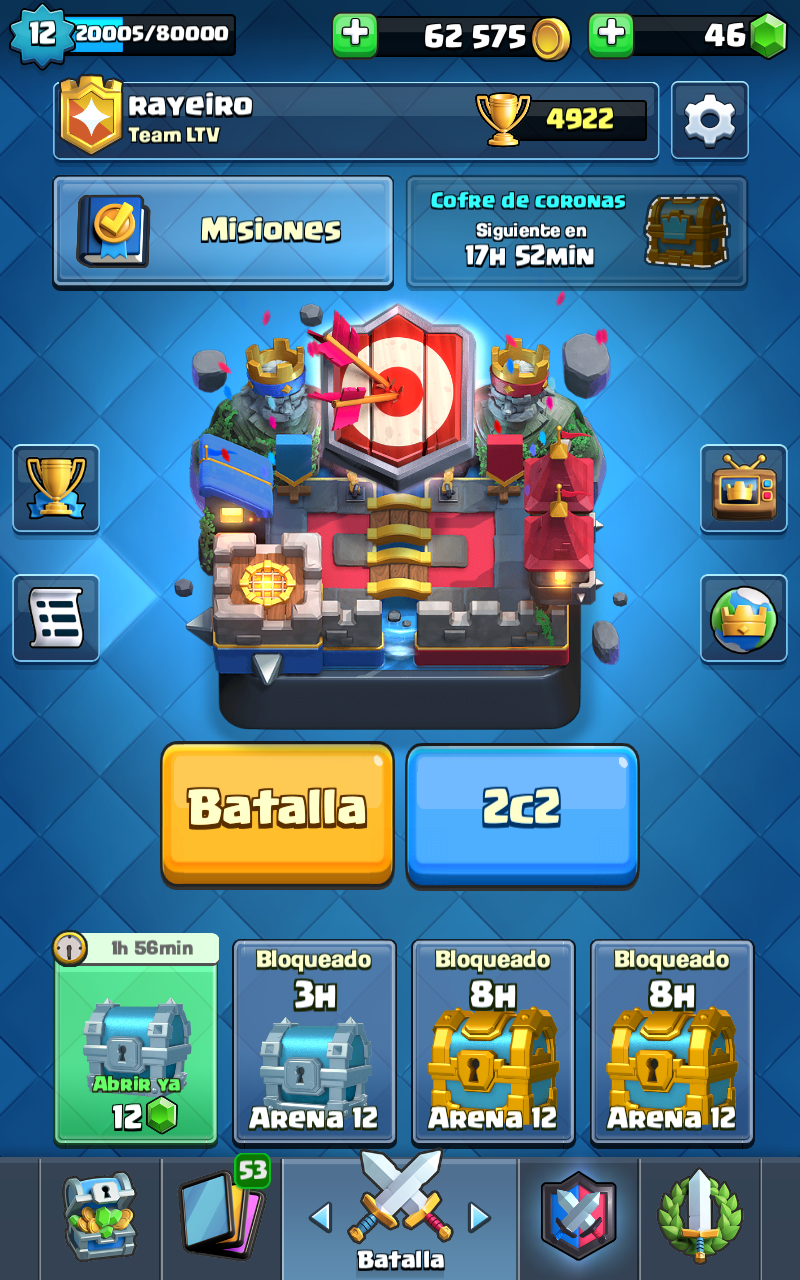The image size is (800, 1280).
Task: Open the global tournaments globe icon
Action: [x=744, y=618]
